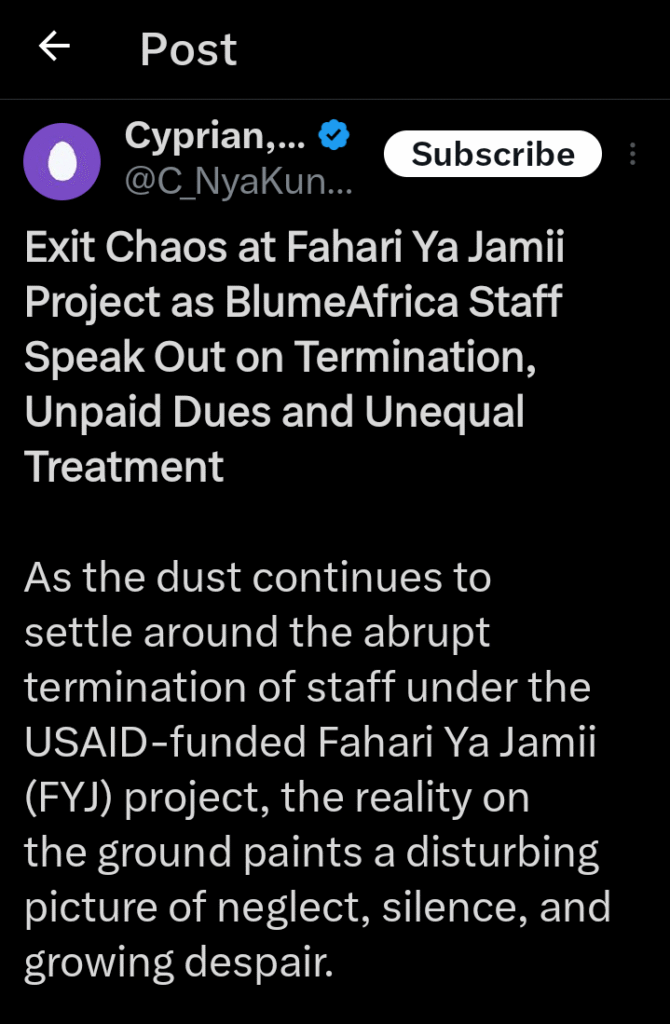The height and width of the screenshot is (1024, 670).
Task: Subscribe to Cyprian's account
Action: pyautogui.click(x=492, y=154)
